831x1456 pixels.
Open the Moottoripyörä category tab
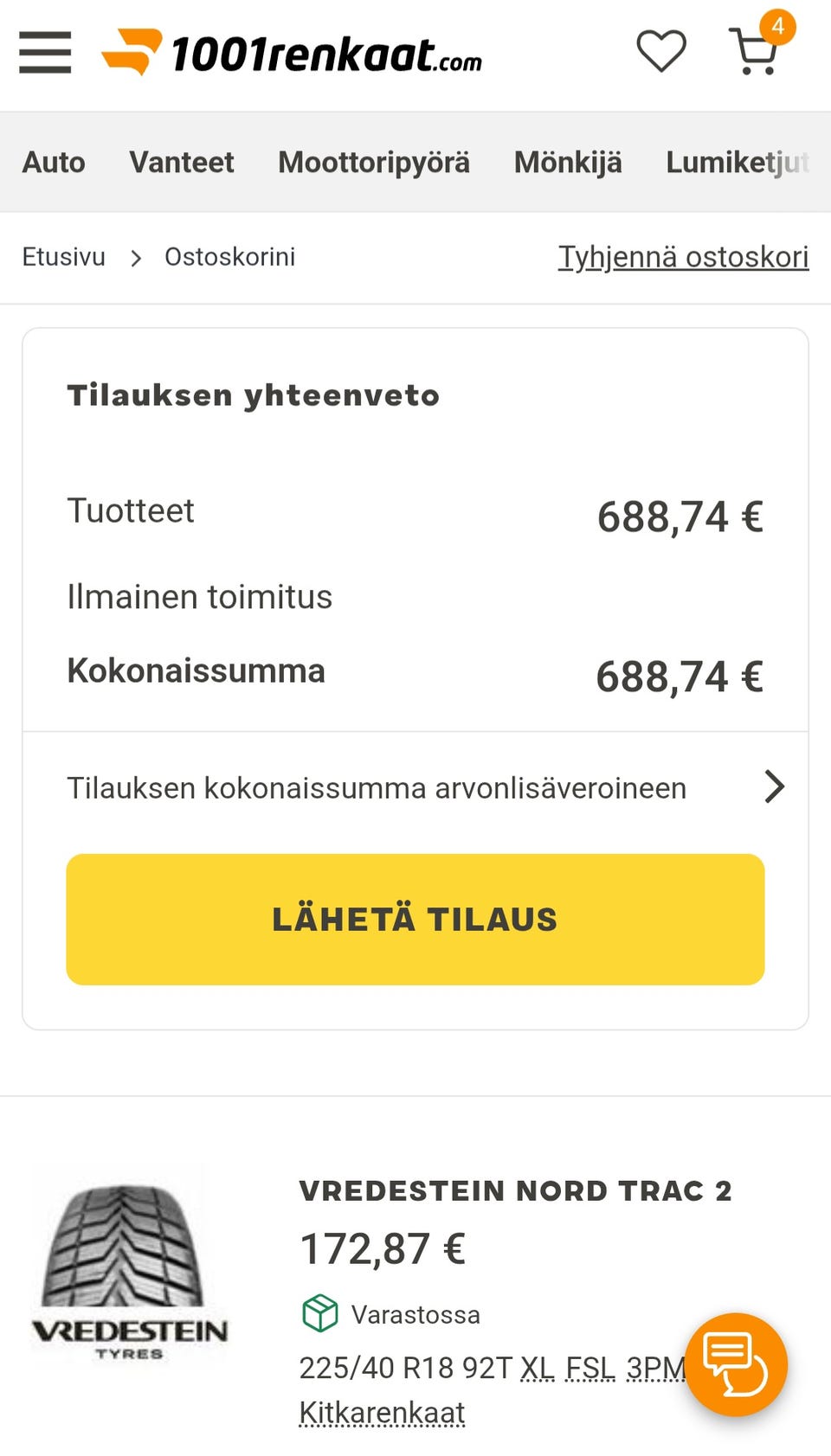[374, 163]
